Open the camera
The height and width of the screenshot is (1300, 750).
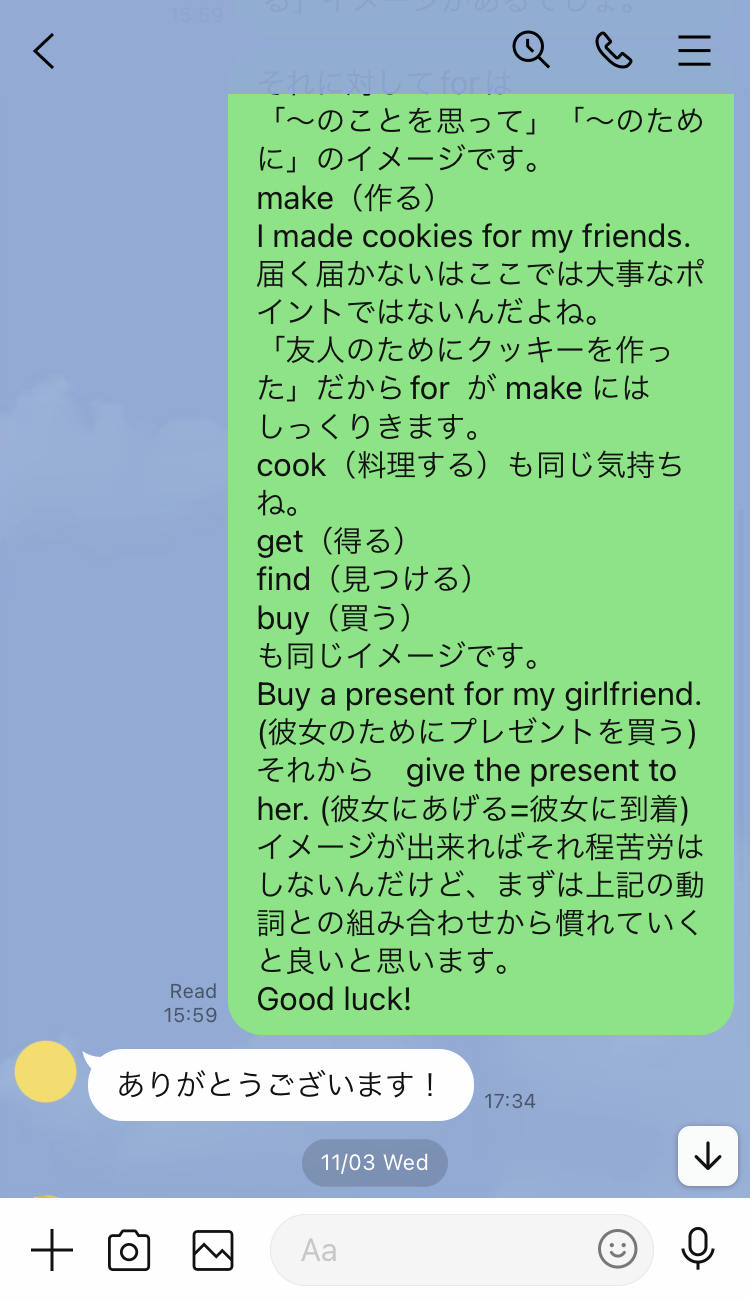(129, 1250)
